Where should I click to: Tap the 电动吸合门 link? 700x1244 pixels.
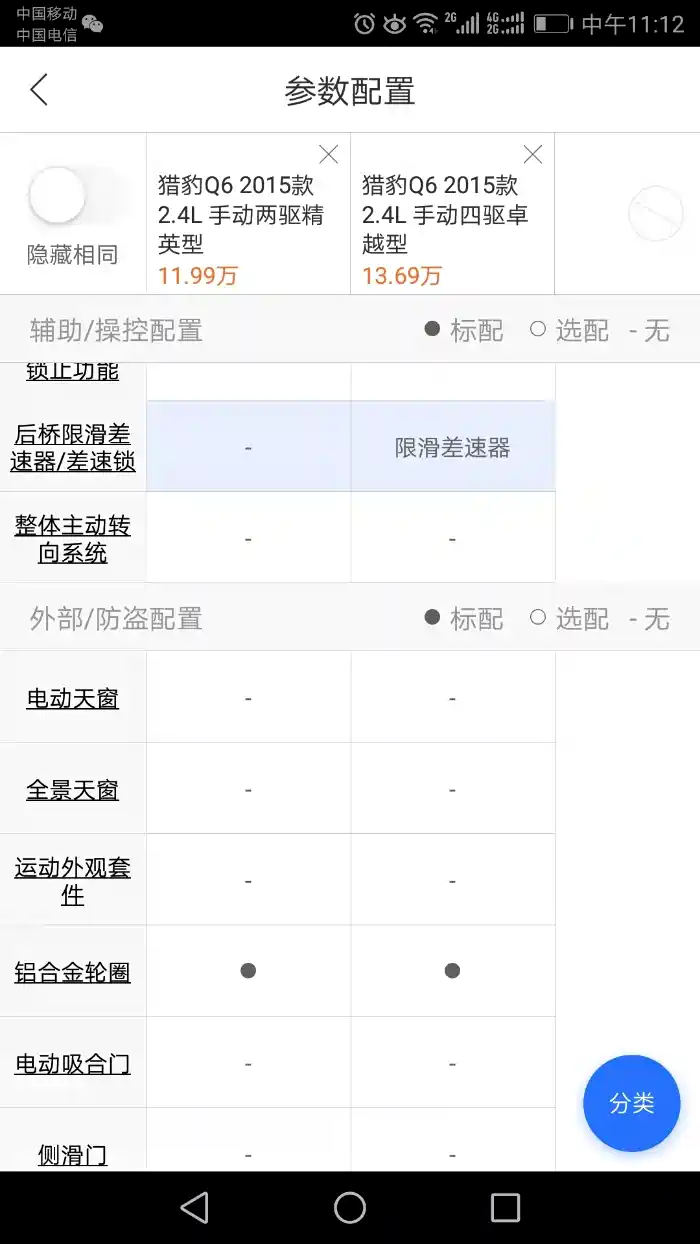click(x=73, y=1064)
